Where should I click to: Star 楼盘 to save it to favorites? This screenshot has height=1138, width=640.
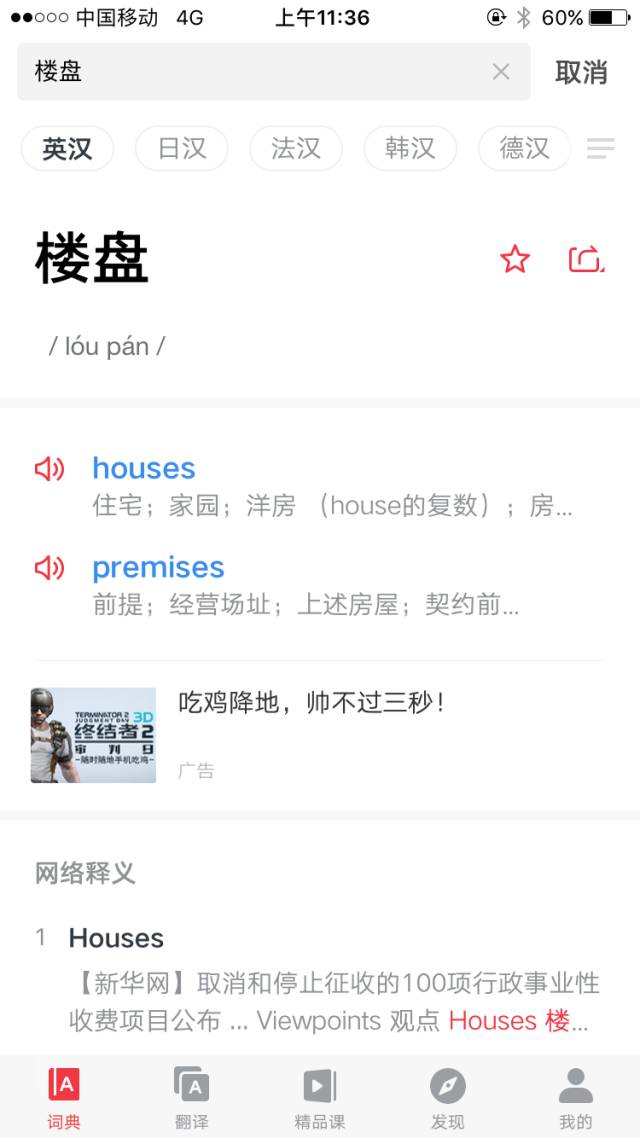(515, 260)
